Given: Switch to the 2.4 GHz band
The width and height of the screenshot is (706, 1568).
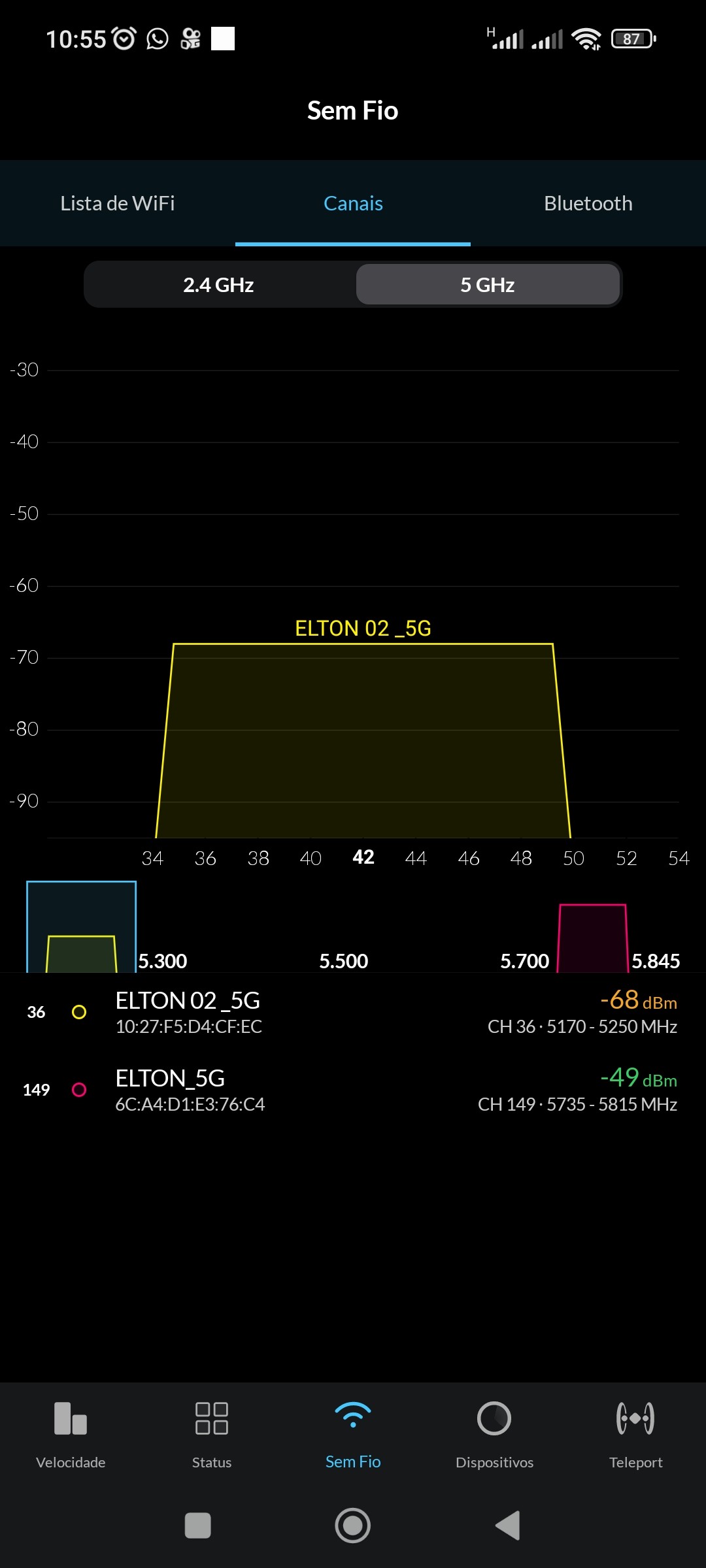Looking at the screenshot, I should click(x=218, y=285).
